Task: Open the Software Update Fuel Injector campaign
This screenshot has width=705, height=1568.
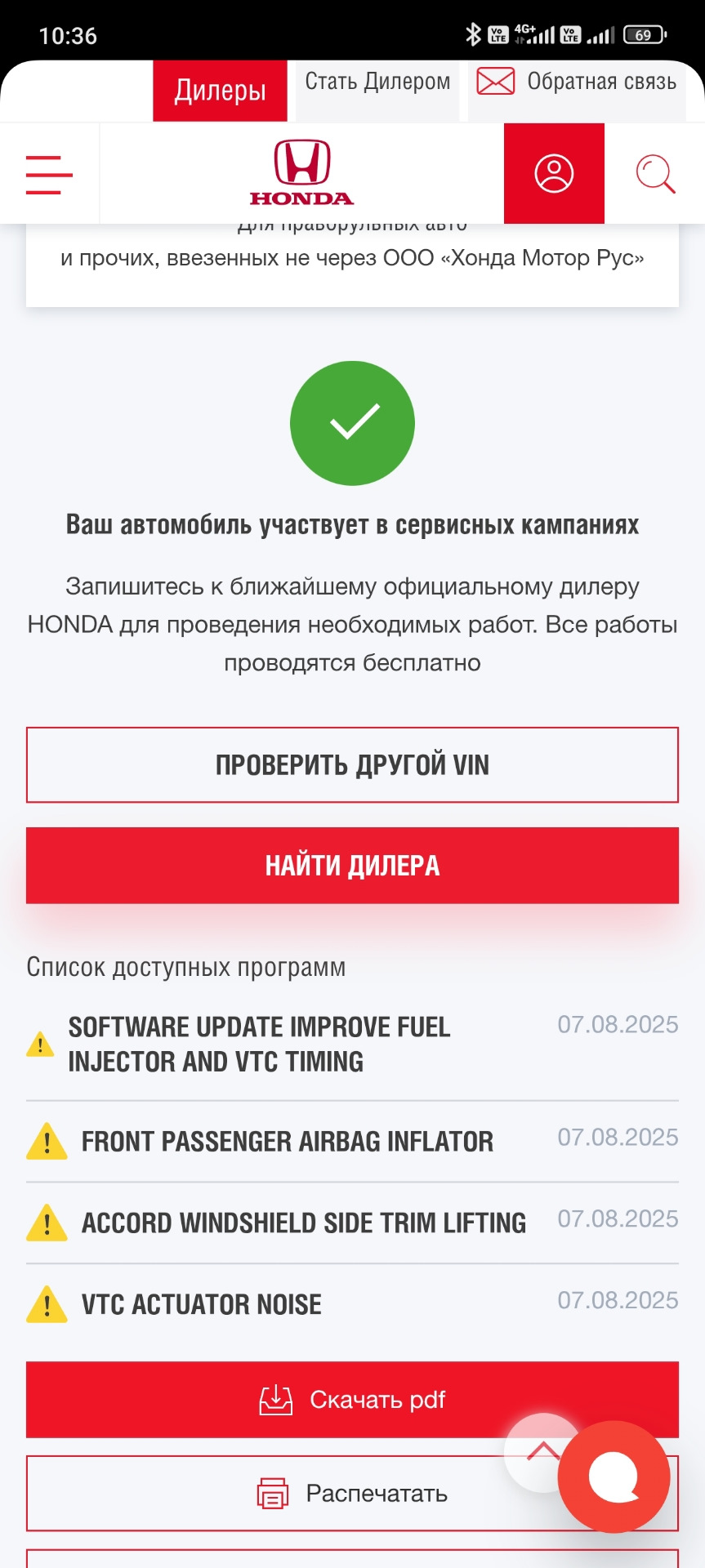Action: pos(259,1044)
